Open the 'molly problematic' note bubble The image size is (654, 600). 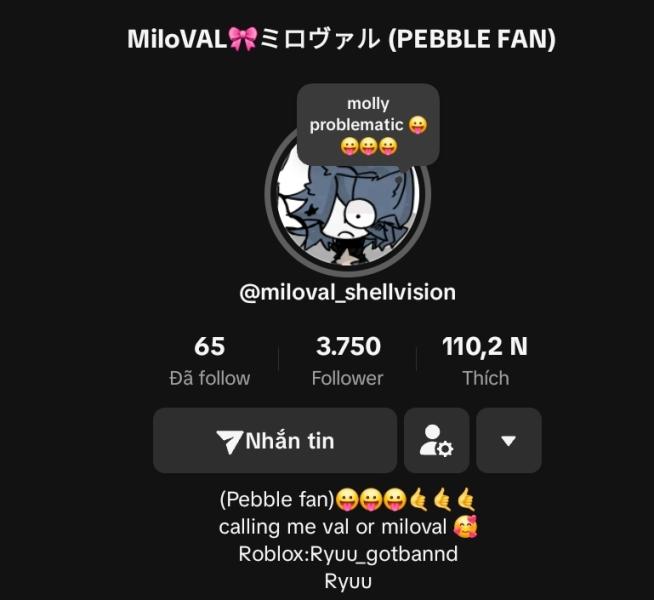(367, 125)
